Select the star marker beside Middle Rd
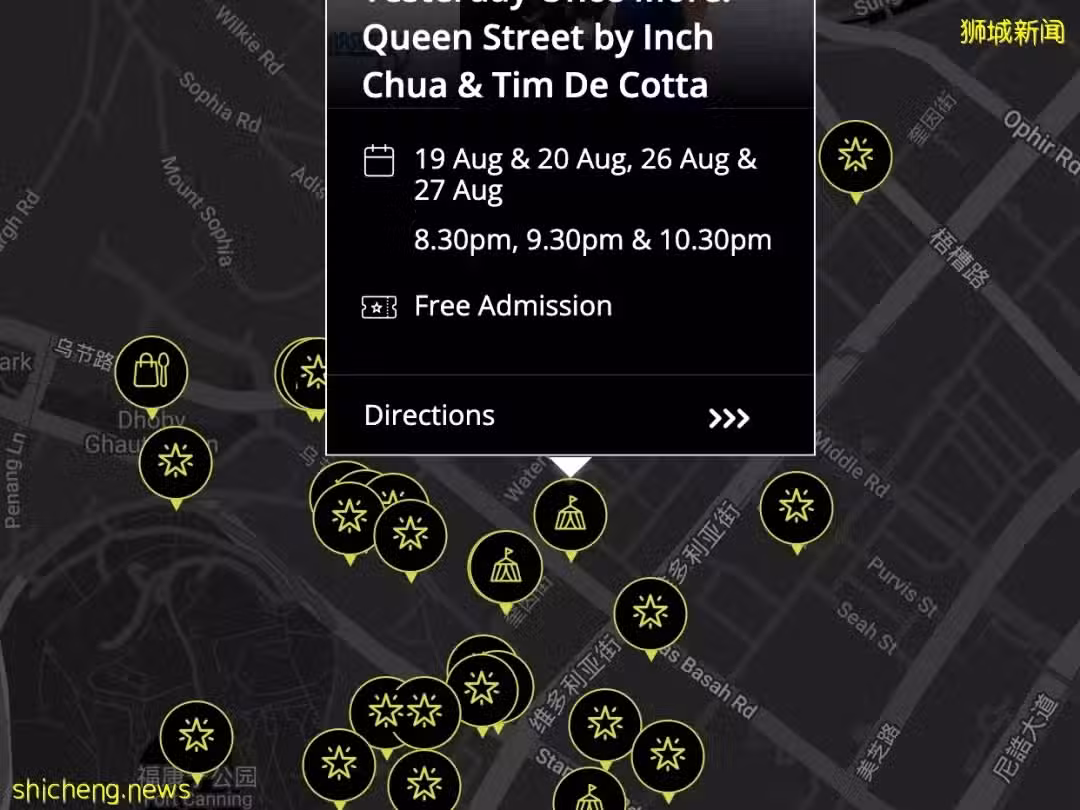Viewport: 1080px width, 810px height. tap(796, 507)
